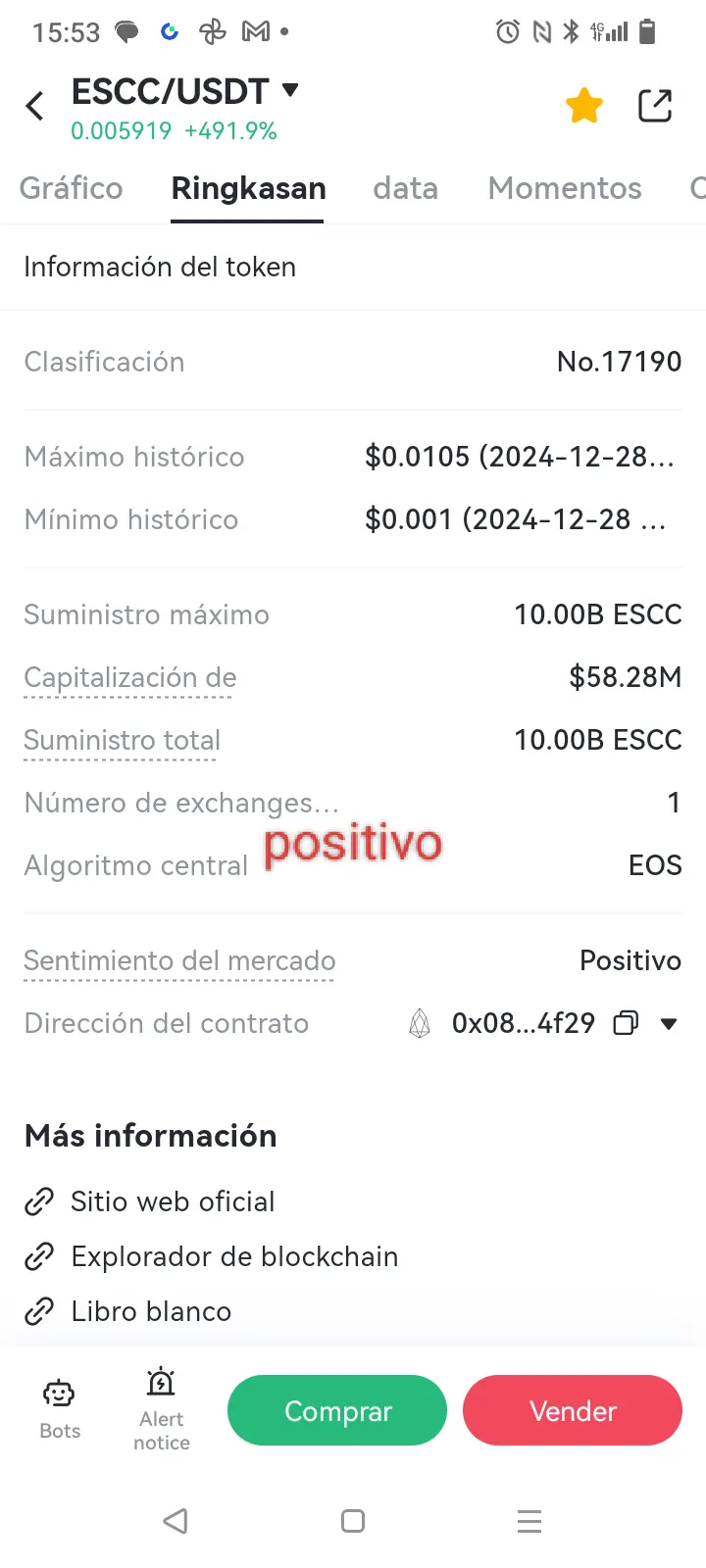Viewport: 706px width, 1568px height.
Task: Open Explorador de blockchain link
Action: (233, 1256)
